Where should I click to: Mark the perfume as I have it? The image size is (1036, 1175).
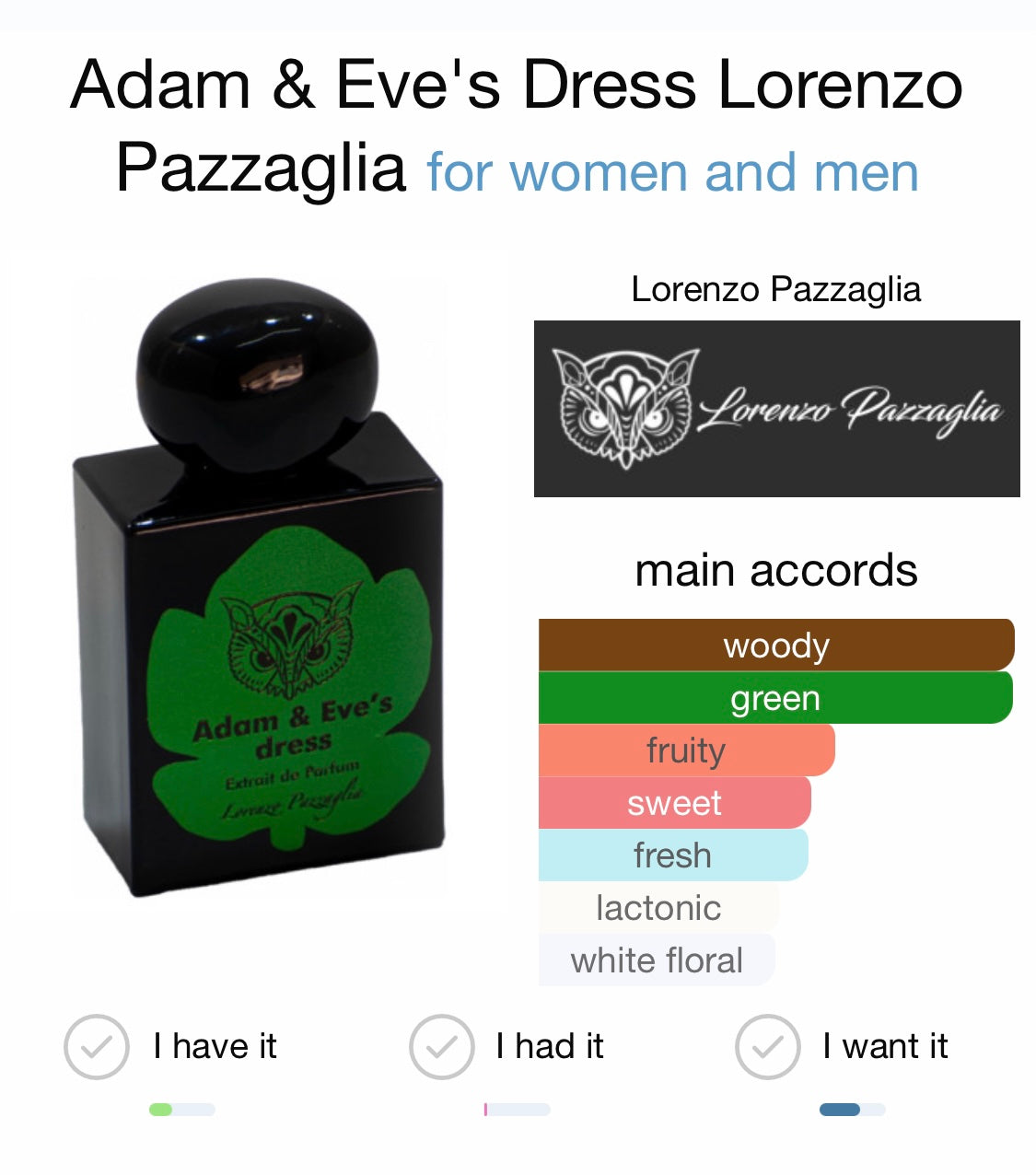pyautogui.click(x=97, y=1047)
